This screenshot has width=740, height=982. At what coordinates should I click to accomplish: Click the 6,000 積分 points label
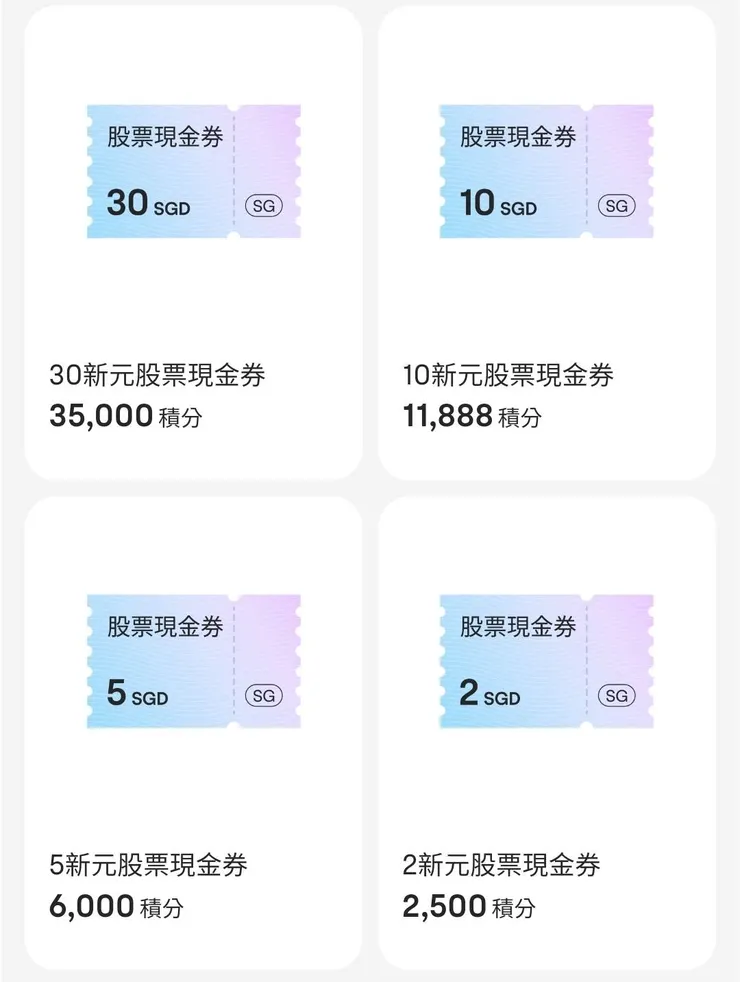(x=118, y=906)
